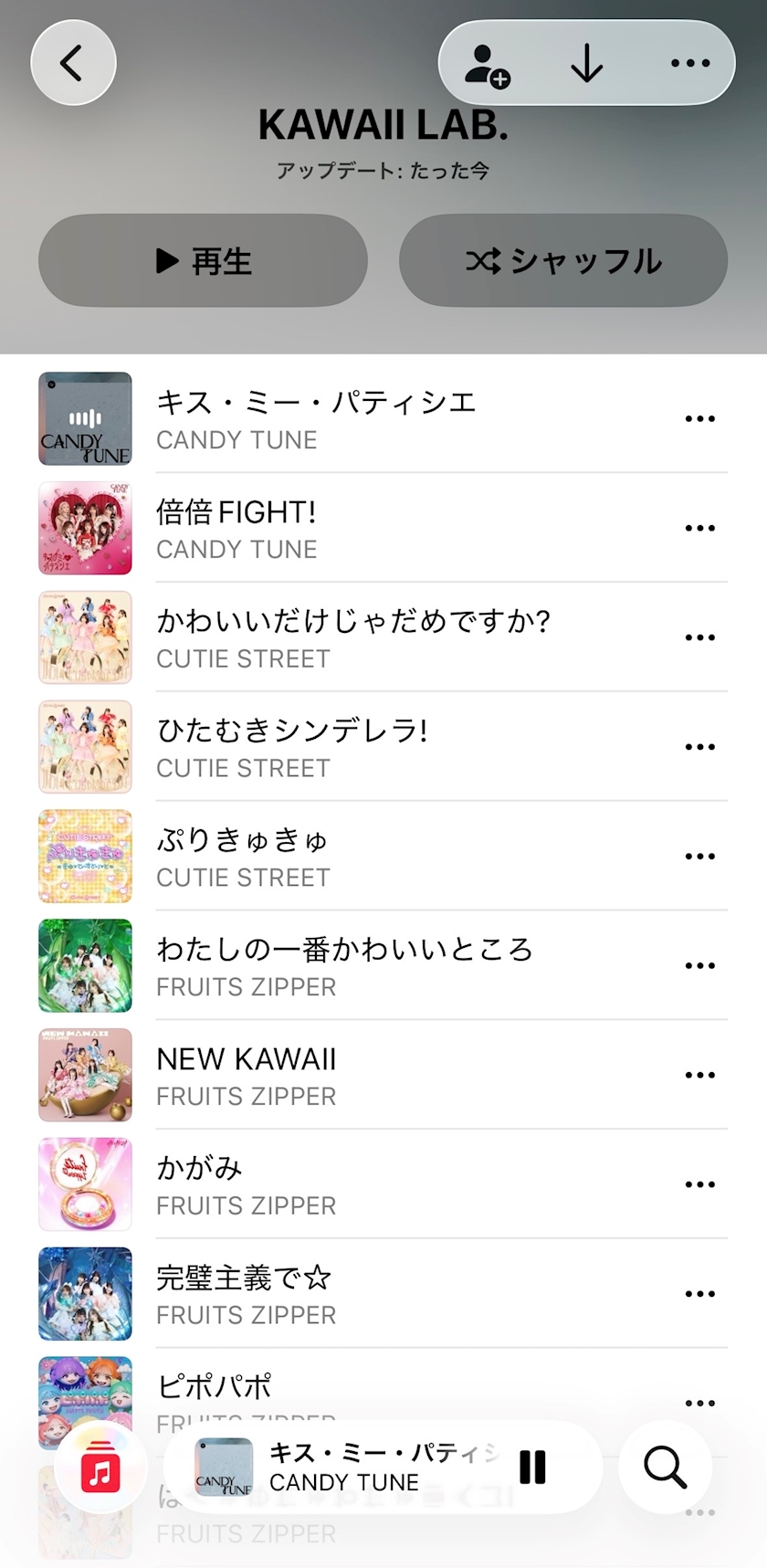Viewport: 767px width, 1568px height.
Task: Open more options for ぷりきゅきゅ
Action: (x=699, y=857)
